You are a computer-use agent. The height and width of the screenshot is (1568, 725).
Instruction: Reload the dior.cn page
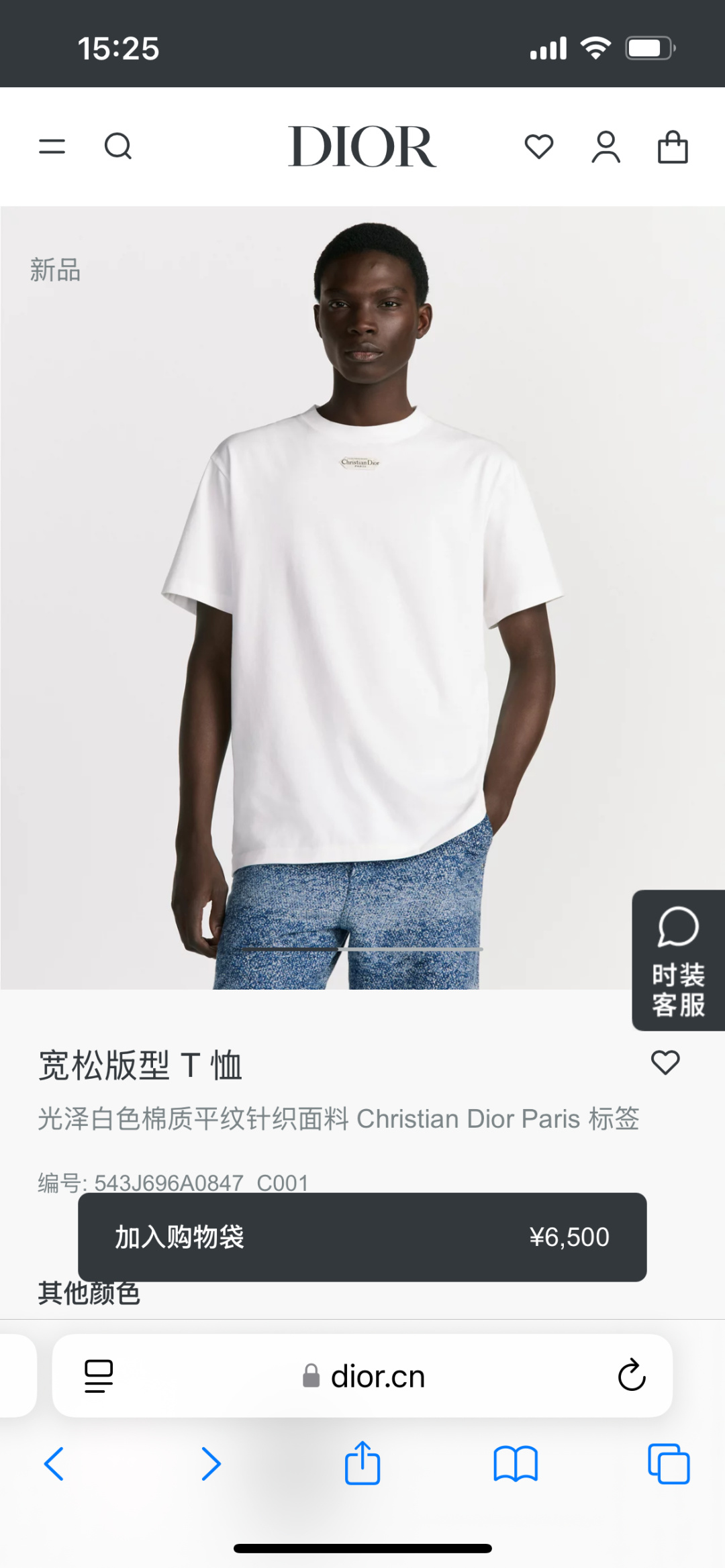pyautogui.click(x=631, y=1377)
